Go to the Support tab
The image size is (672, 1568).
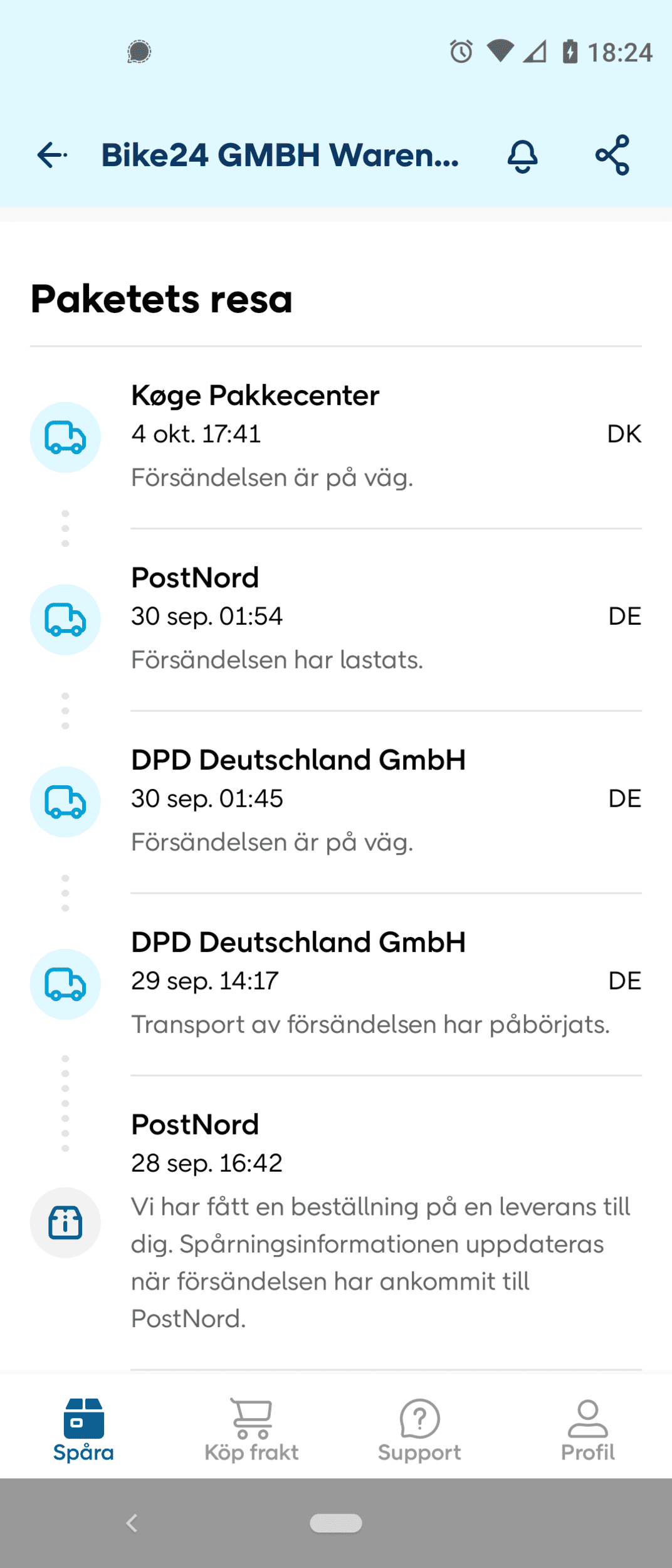coord(419,1431)
